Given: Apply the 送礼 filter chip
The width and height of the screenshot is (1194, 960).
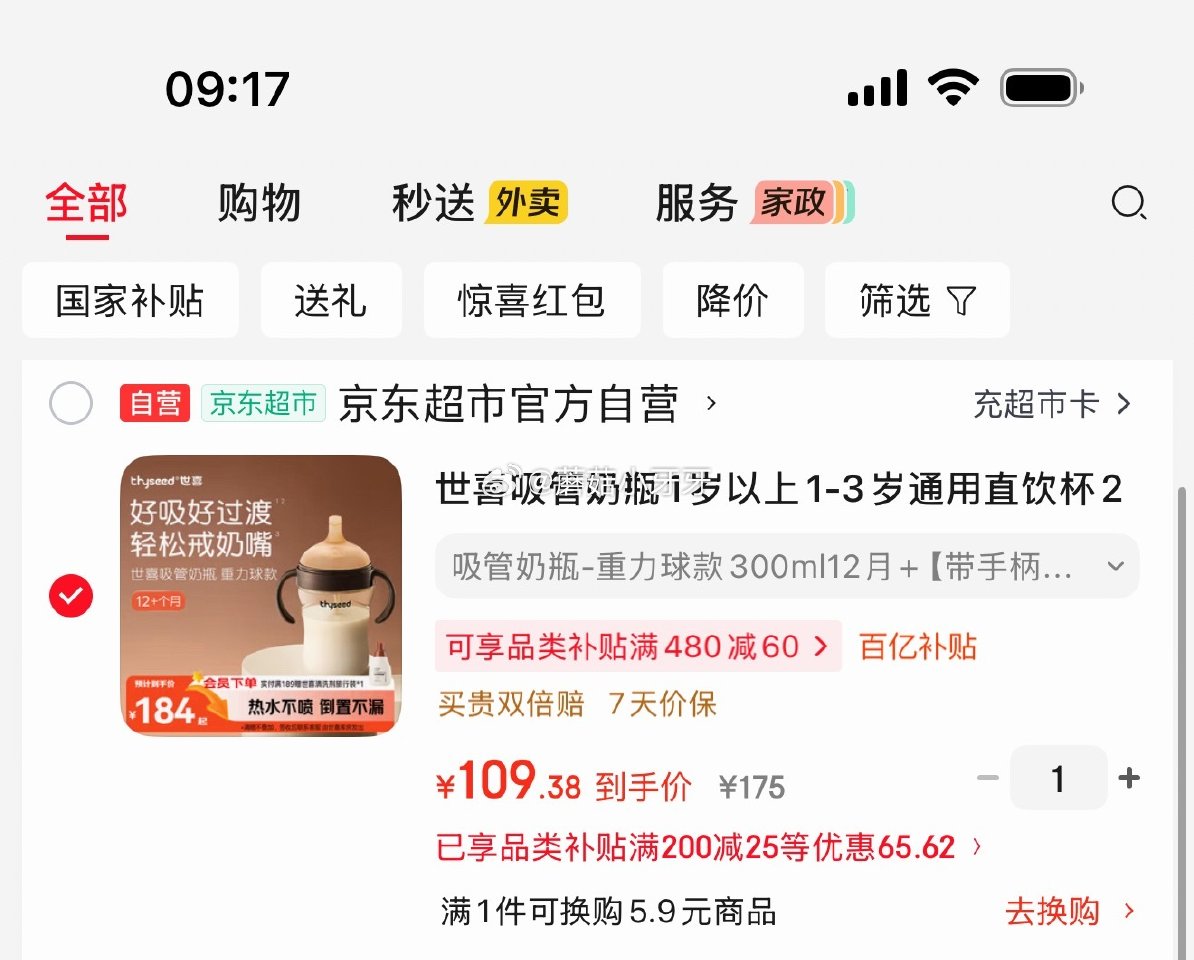Looking at the screenshot, I should (x=331, y=300).
